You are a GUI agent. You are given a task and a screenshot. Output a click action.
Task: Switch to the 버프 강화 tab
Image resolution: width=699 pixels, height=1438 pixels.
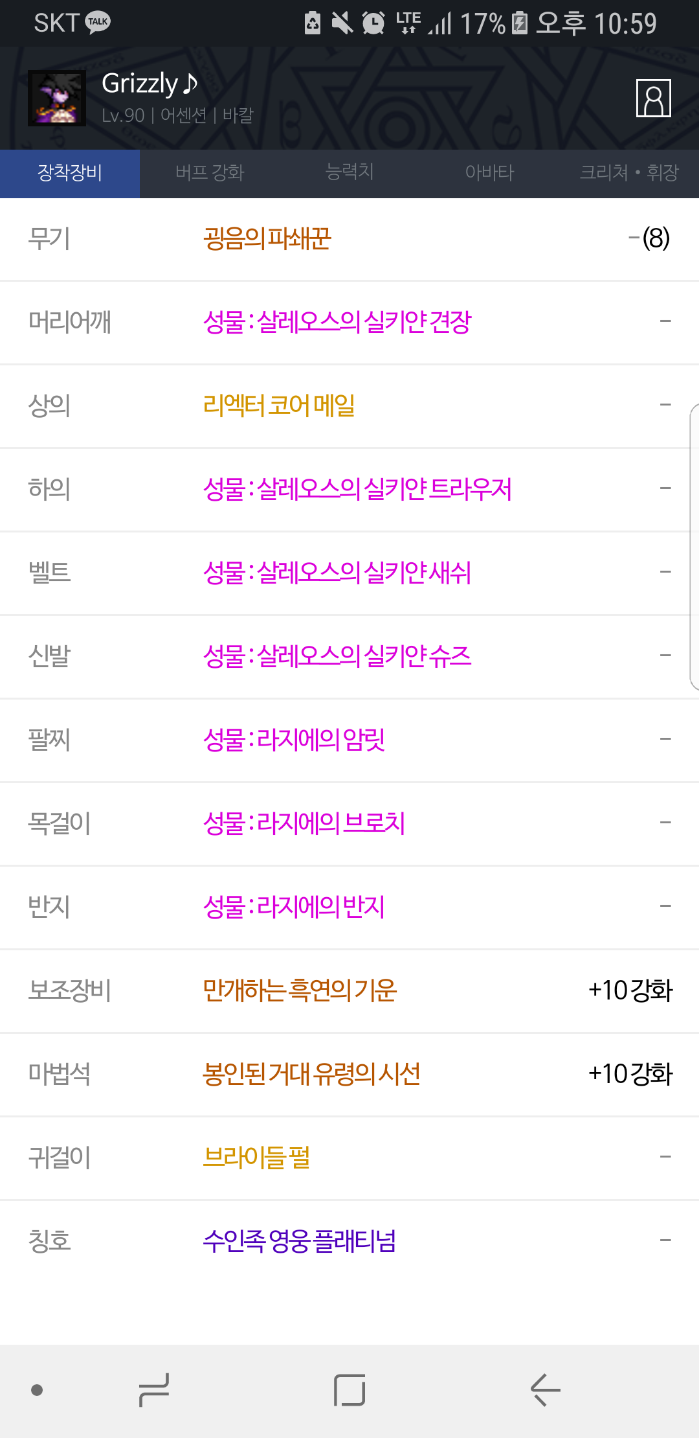coord(209,173)
